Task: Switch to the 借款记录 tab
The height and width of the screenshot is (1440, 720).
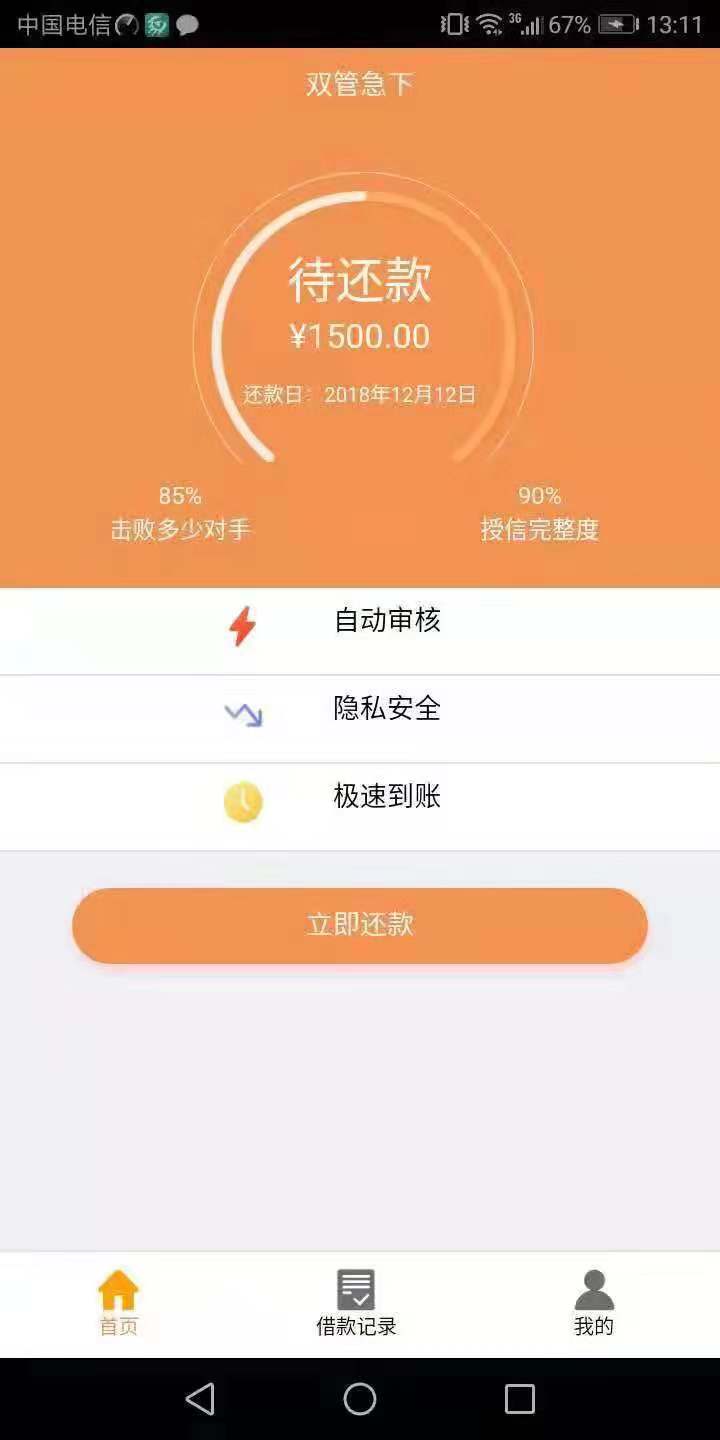Action: tap(357, 1304)
